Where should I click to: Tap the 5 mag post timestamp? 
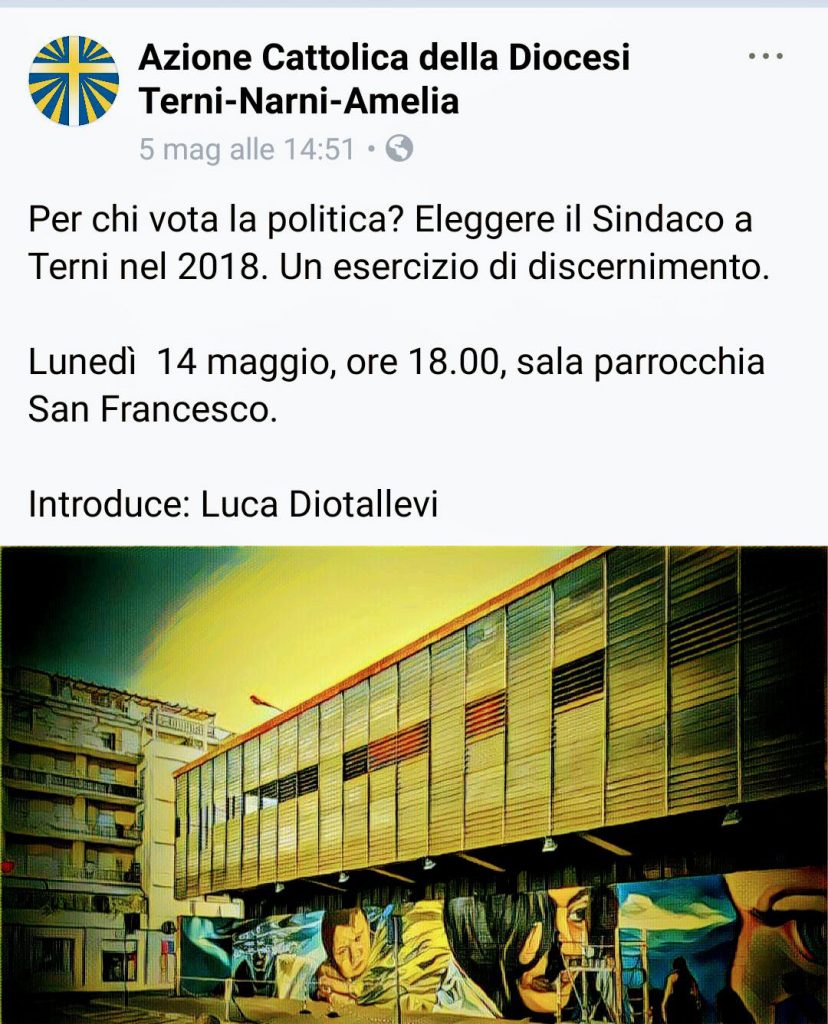pyautogui.click(x=247, y=149)
